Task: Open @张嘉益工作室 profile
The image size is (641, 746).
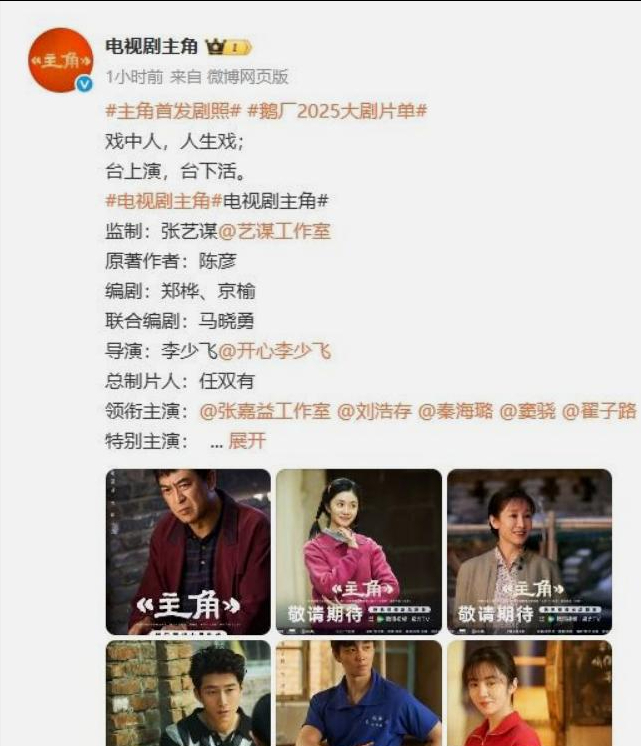Action: (x=265, y=411)
